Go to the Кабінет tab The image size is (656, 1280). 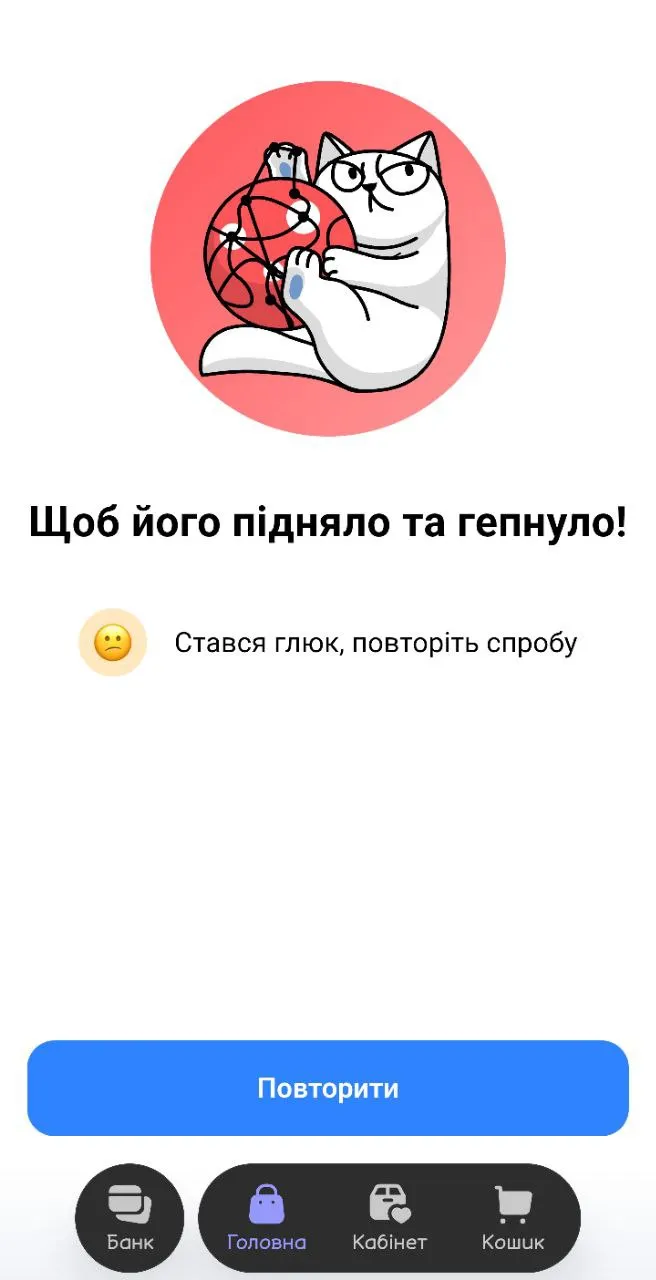point(389,1218)
